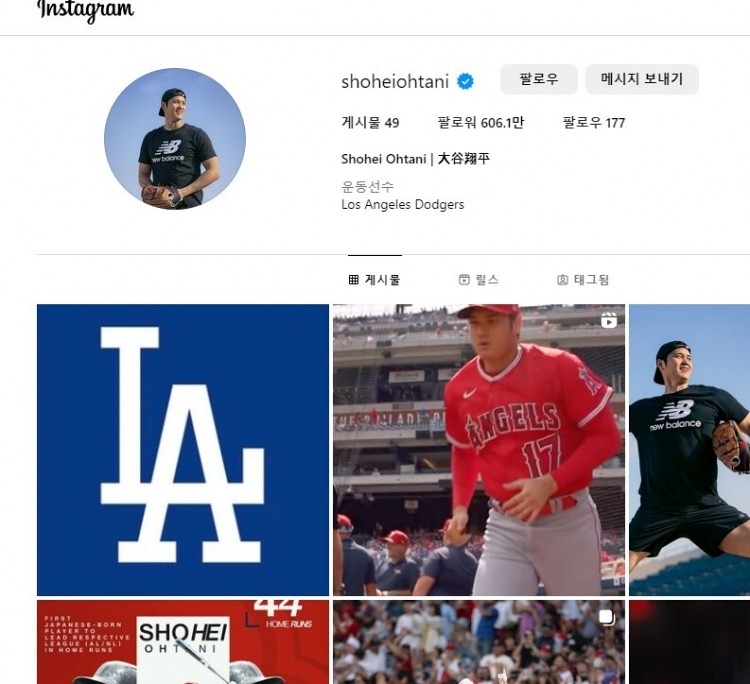Open the stadium crowd multi-photo post
The height and width of the screenshot is (684, 750).
coord(479,642)
